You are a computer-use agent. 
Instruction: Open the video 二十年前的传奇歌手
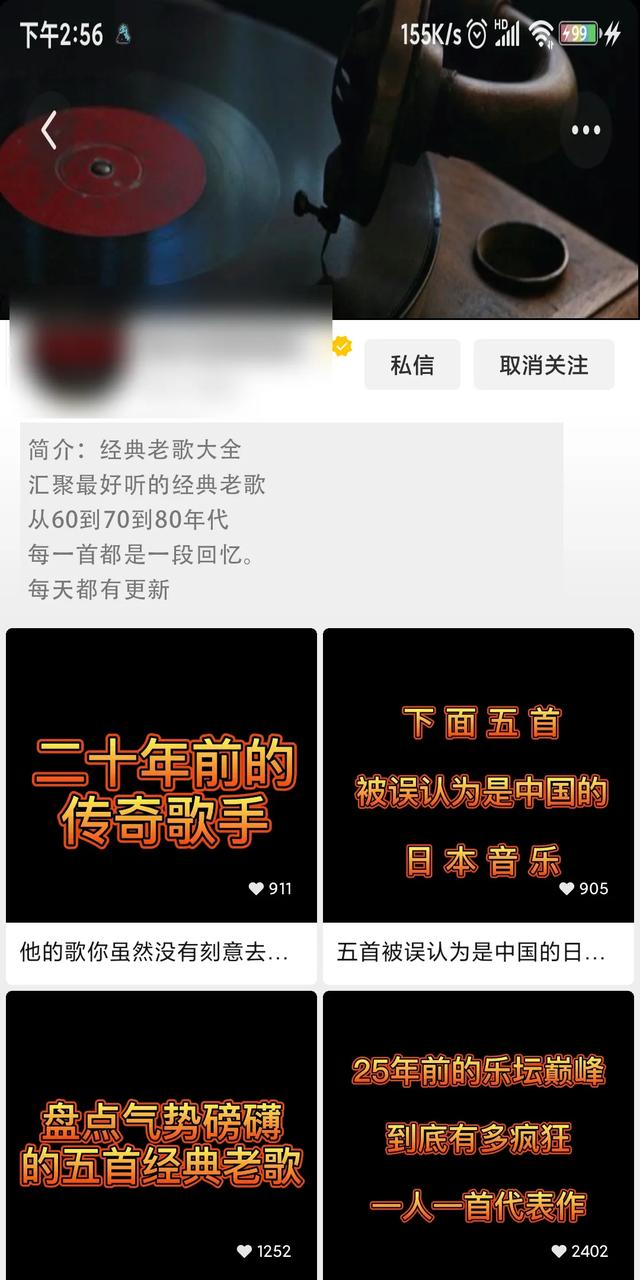coord(162,776)
